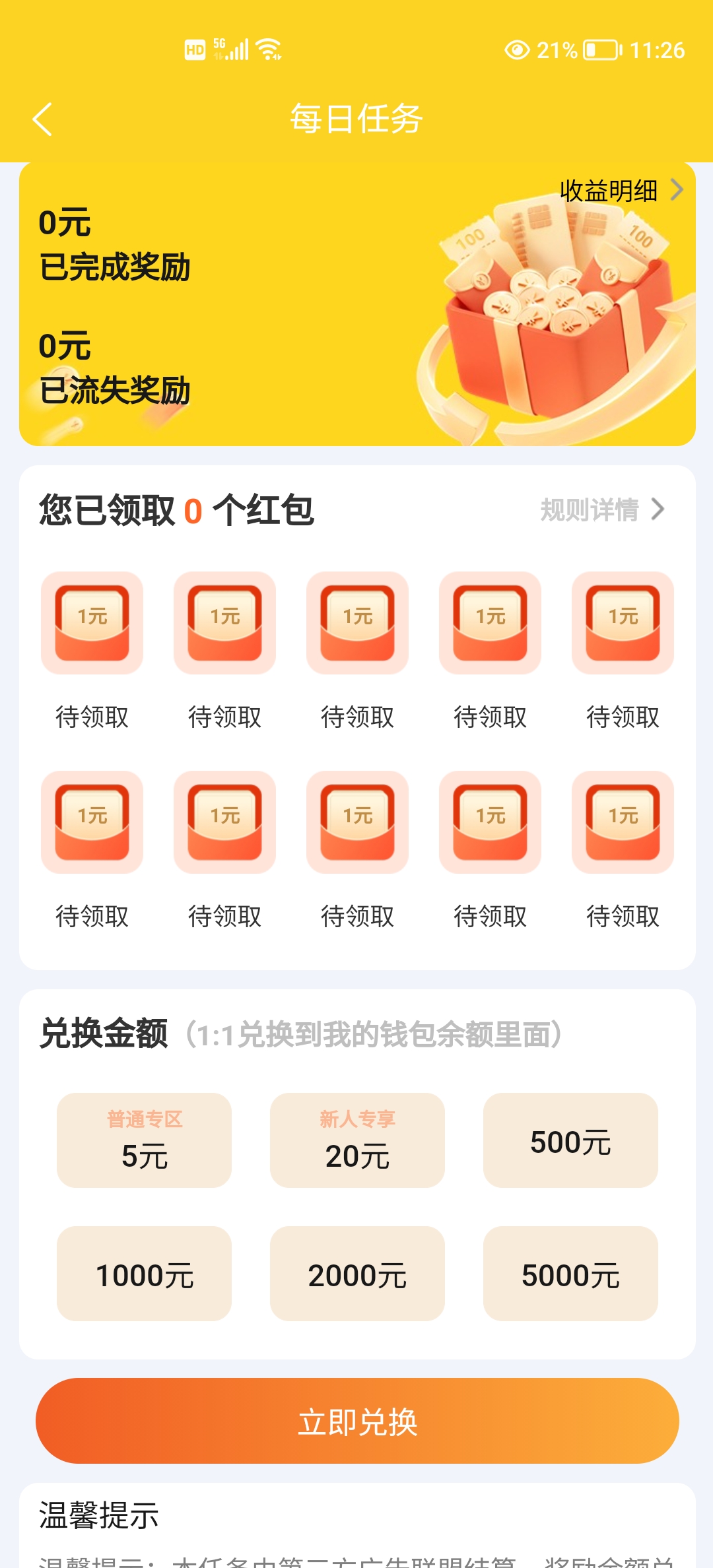The height and width of the screenshot is (1568, 713).
Task: Go back using the top-left arrow
Action: pyautogui.click(x=42, y=119)
